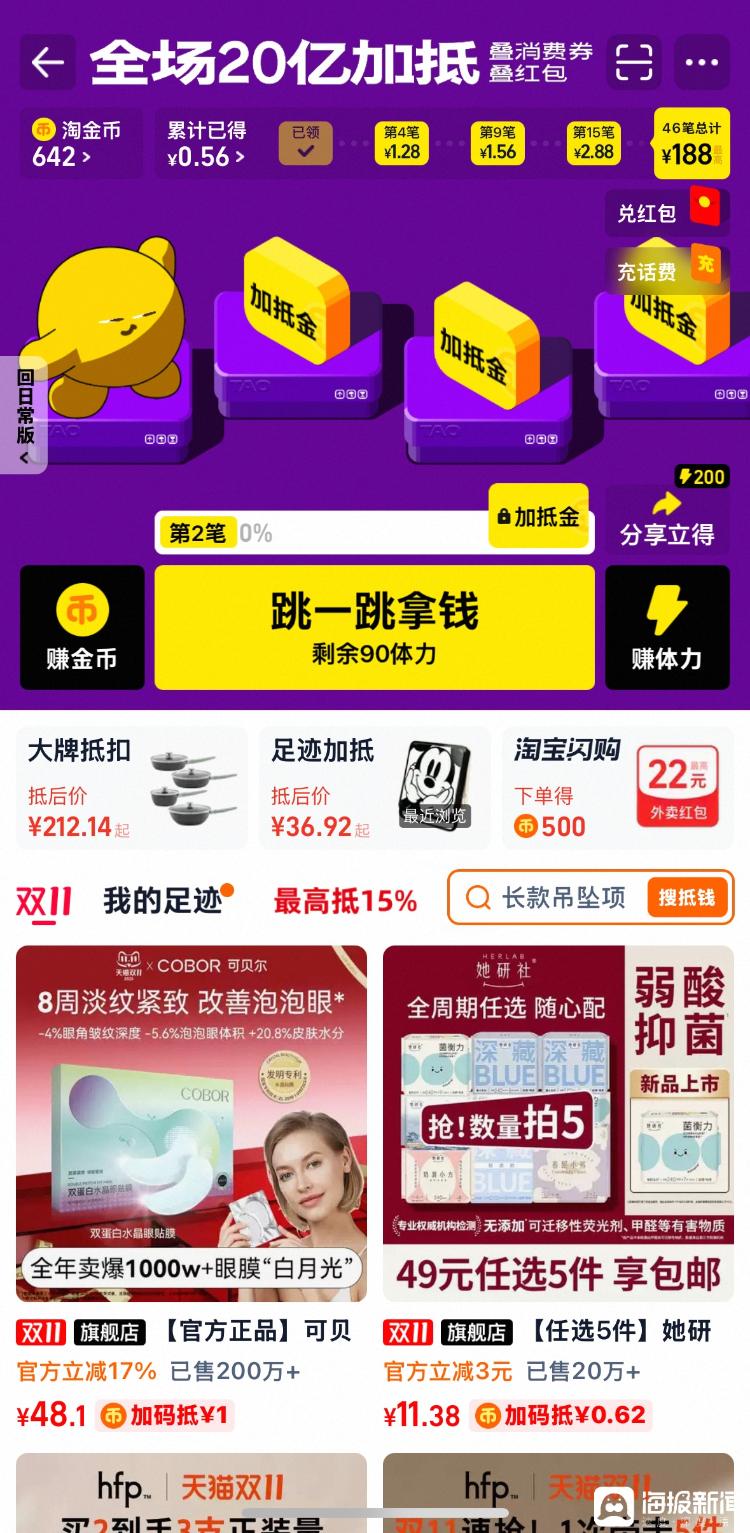Return to 回日常版 side tab
Image resolution: width=750 pixels, height=1533 pixels.
point(24,415)
